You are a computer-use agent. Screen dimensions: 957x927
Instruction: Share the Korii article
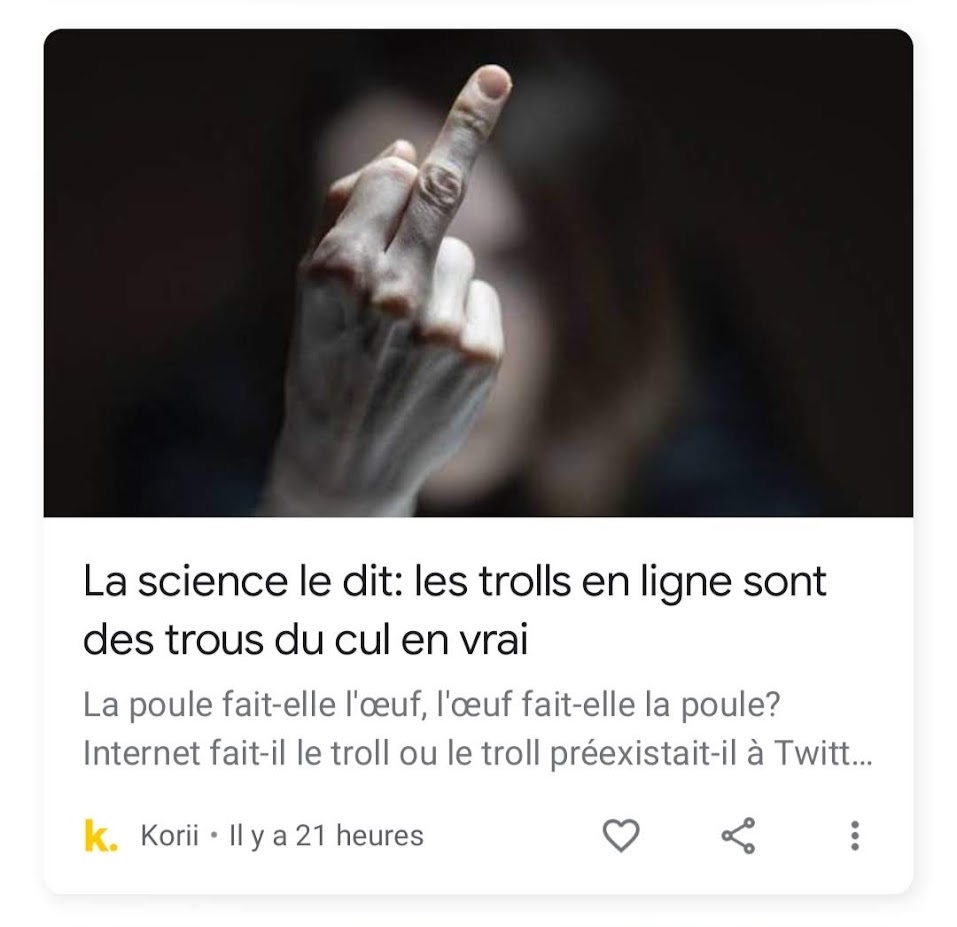[738, 835]
